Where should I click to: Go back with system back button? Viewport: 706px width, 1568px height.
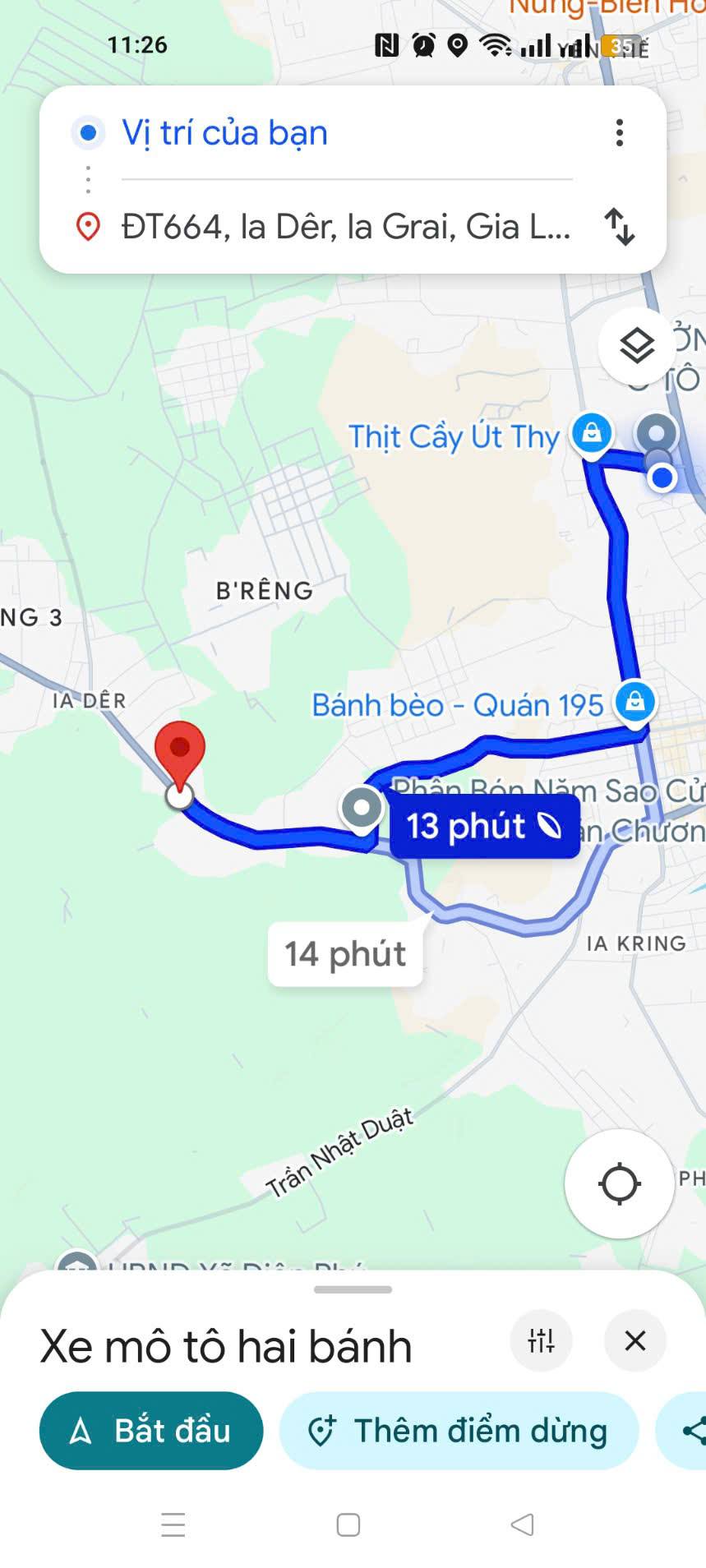pyautogui.click(x=522, y=1525)
